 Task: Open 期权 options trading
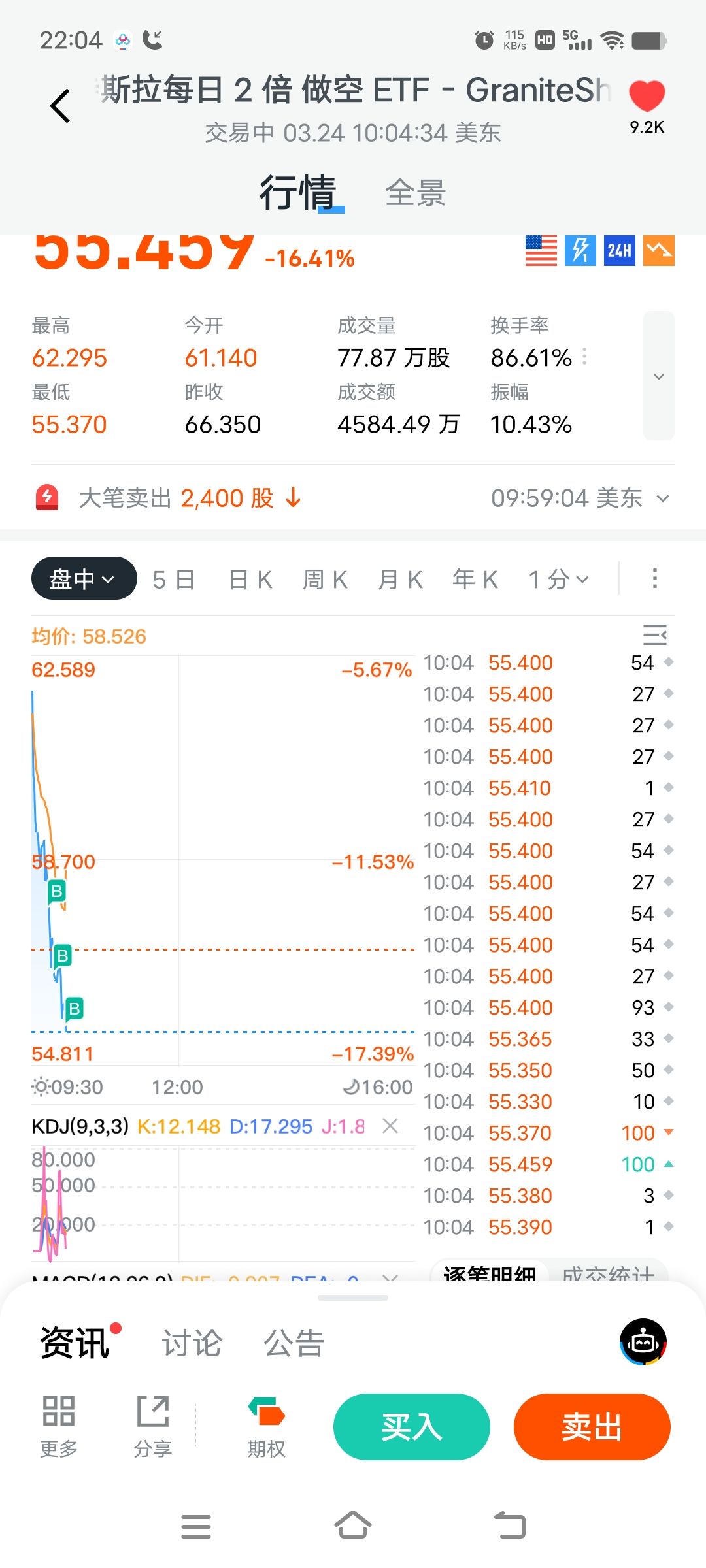[266, 1427]
